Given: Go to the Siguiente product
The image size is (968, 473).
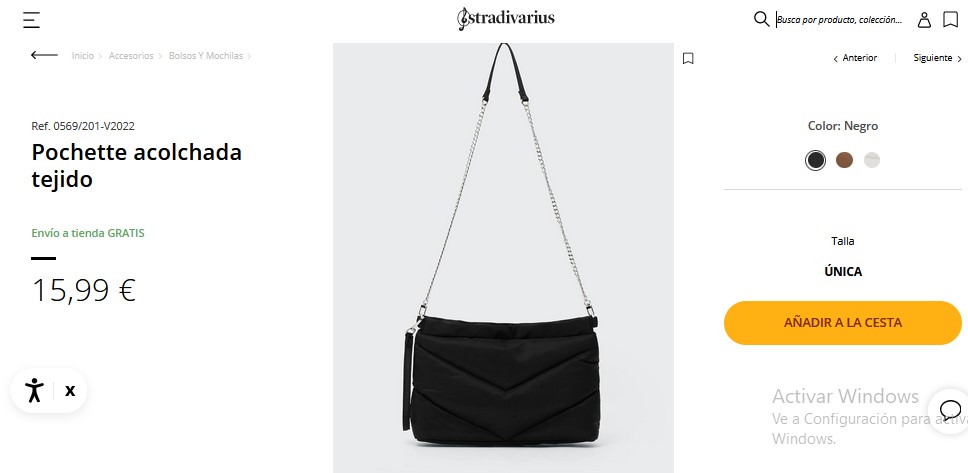Looking at the screenshot, I should [938, 58].
